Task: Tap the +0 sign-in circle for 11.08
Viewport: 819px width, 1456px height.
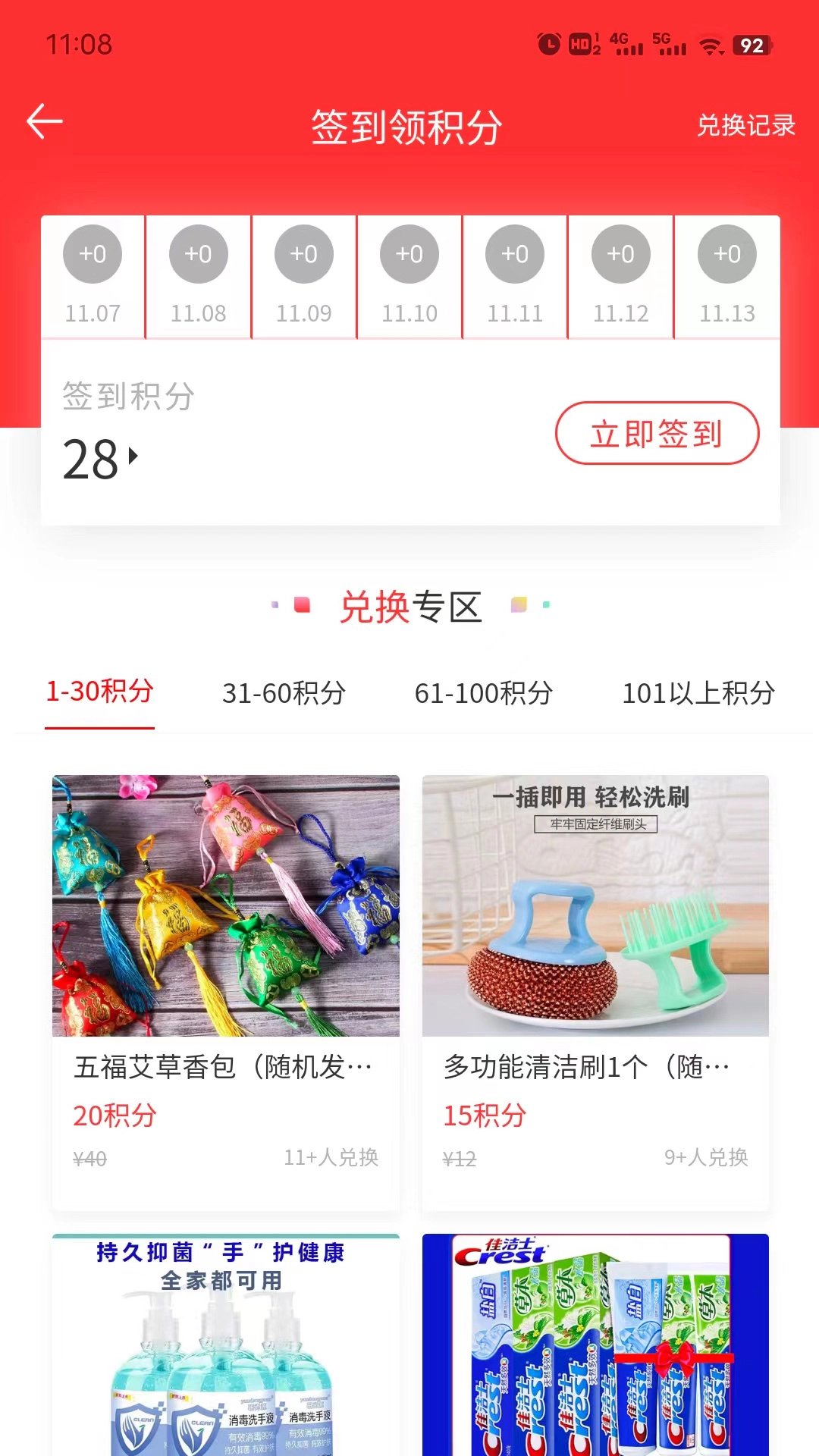Action: [198, 254]
